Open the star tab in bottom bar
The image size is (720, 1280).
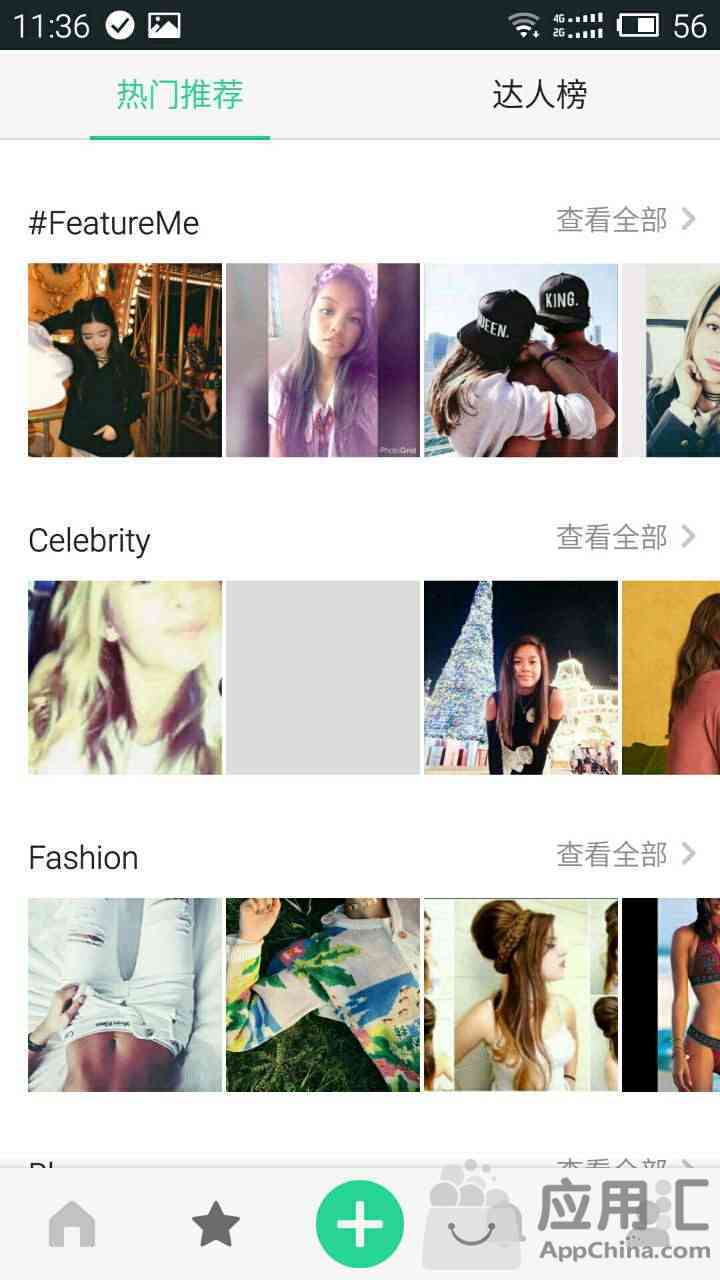coord(216,1224)
